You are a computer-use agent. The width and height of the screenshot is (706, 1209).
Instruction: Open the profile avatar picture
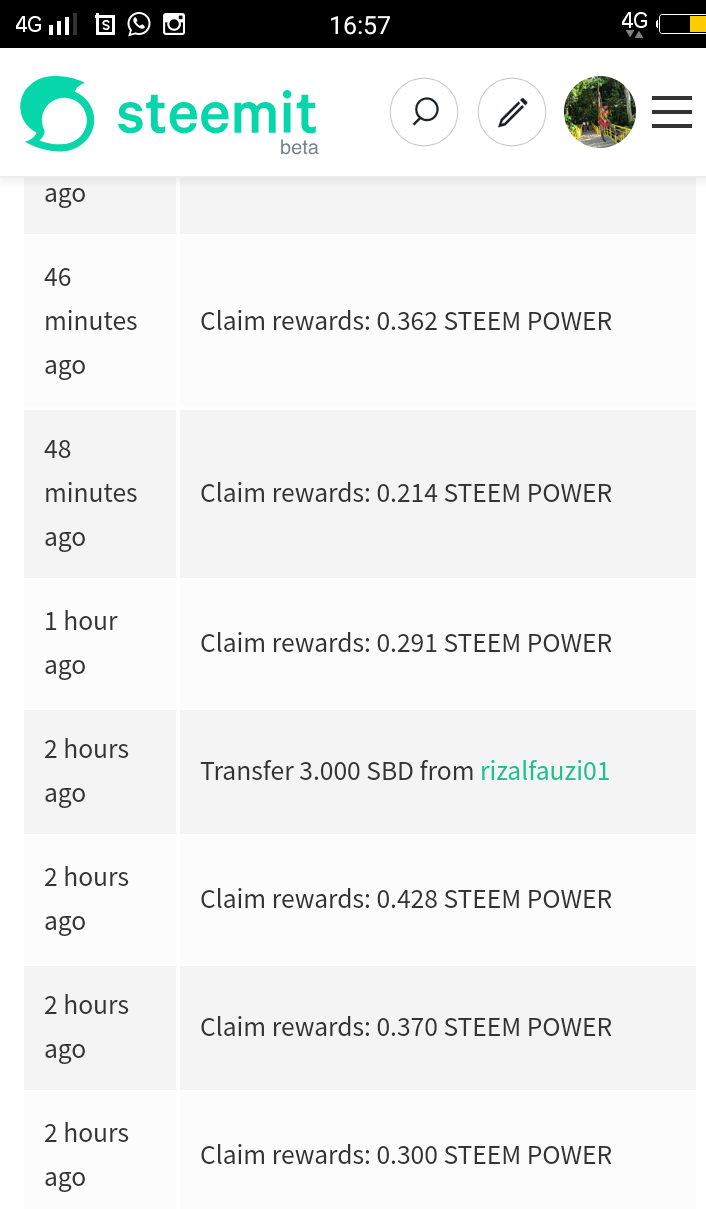point(600,112)
